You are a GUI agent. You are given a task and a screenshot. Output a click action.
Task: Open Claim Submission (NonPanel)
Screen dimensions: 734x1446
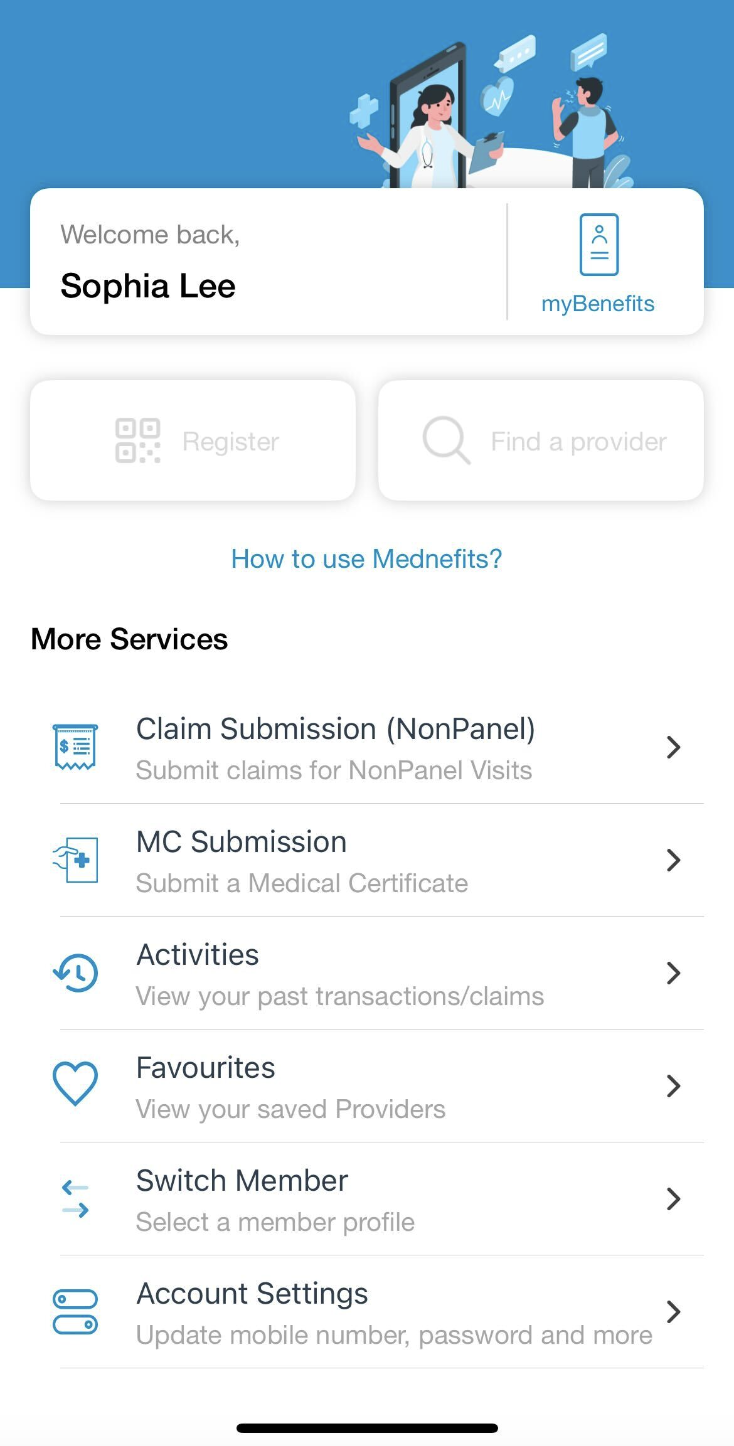click(x=367, y=747)
